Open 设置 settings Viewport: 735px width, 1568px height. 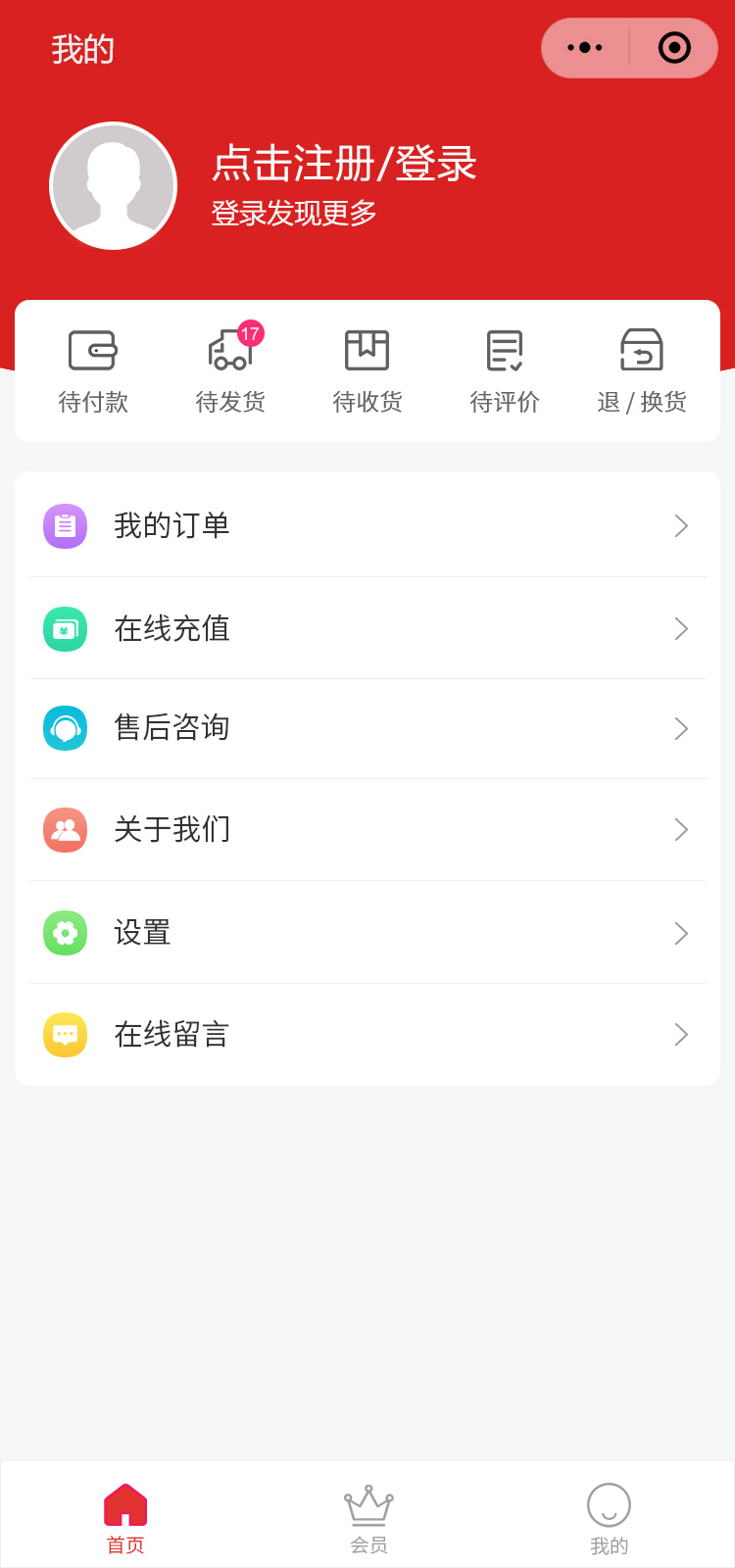point(367,933)
